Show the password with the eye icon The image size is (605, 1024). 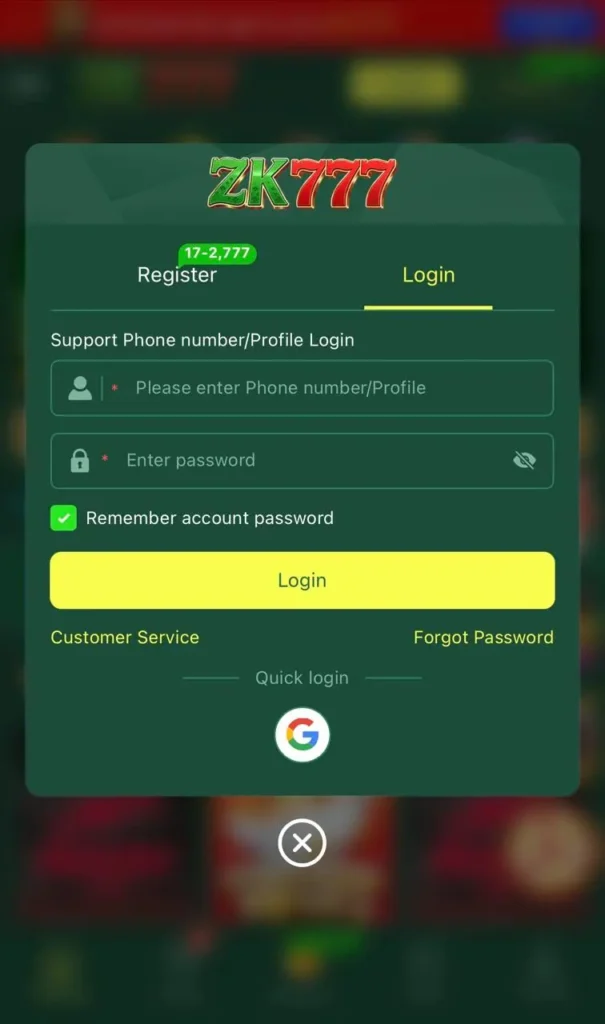point(524,460)
